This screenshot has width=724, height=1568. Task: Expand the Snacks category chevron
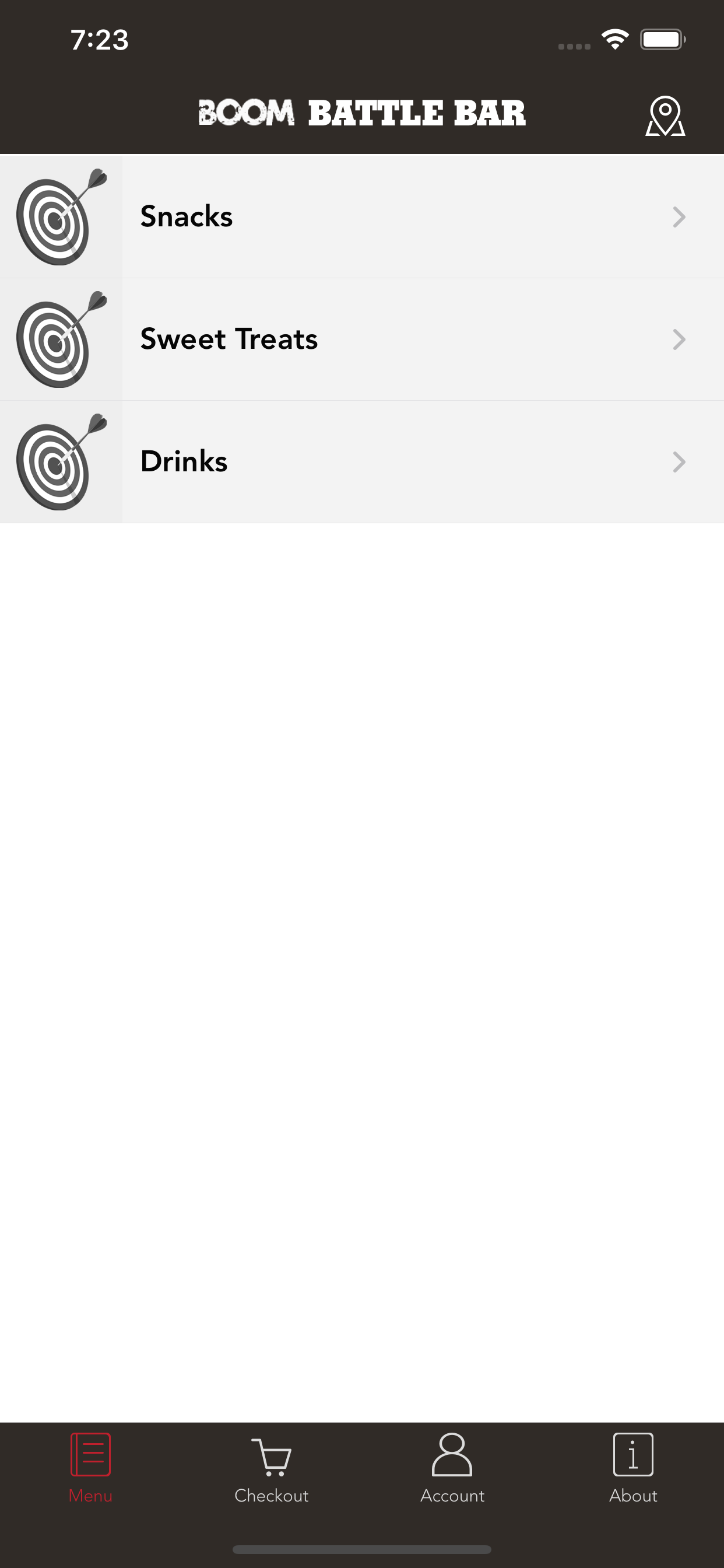(x=679, y=216)
